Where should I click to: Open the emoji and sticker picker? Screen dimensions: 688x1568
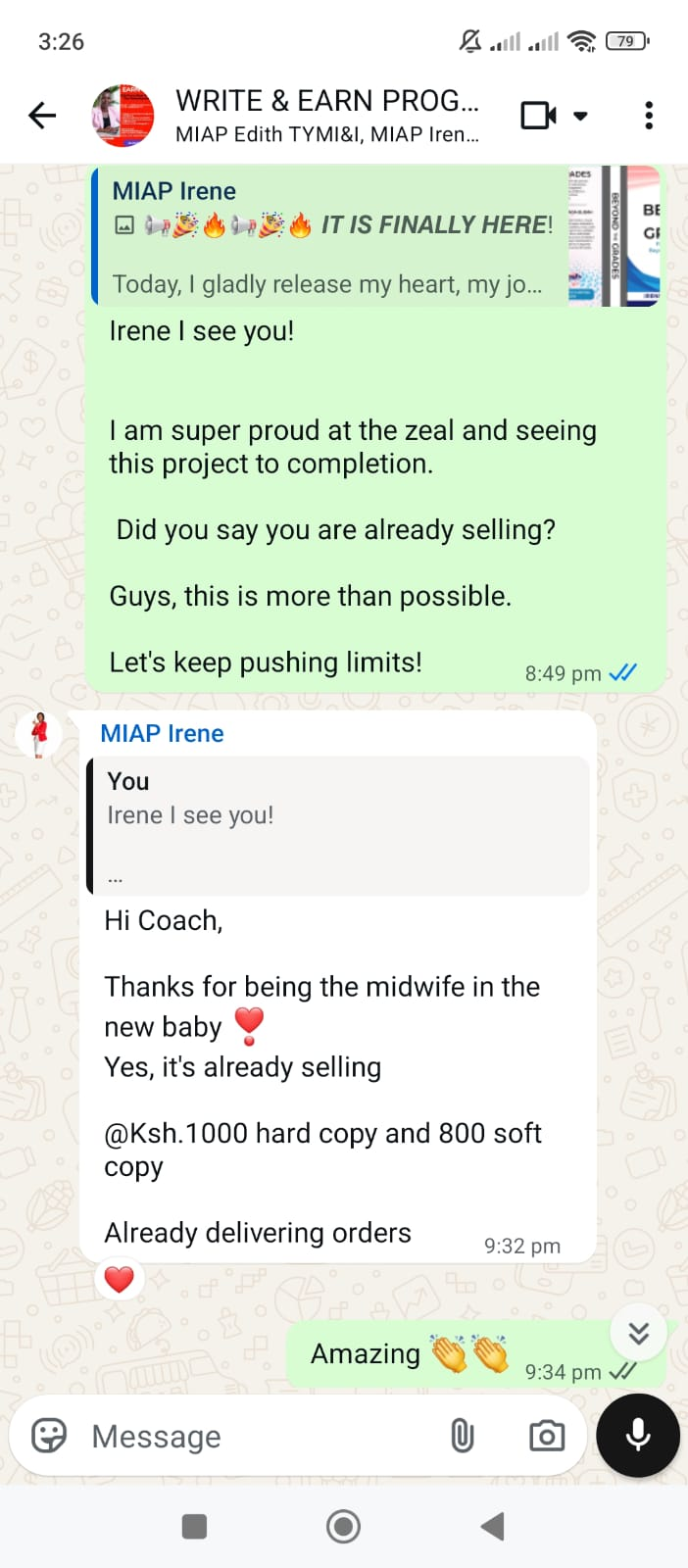(49, 1436)
